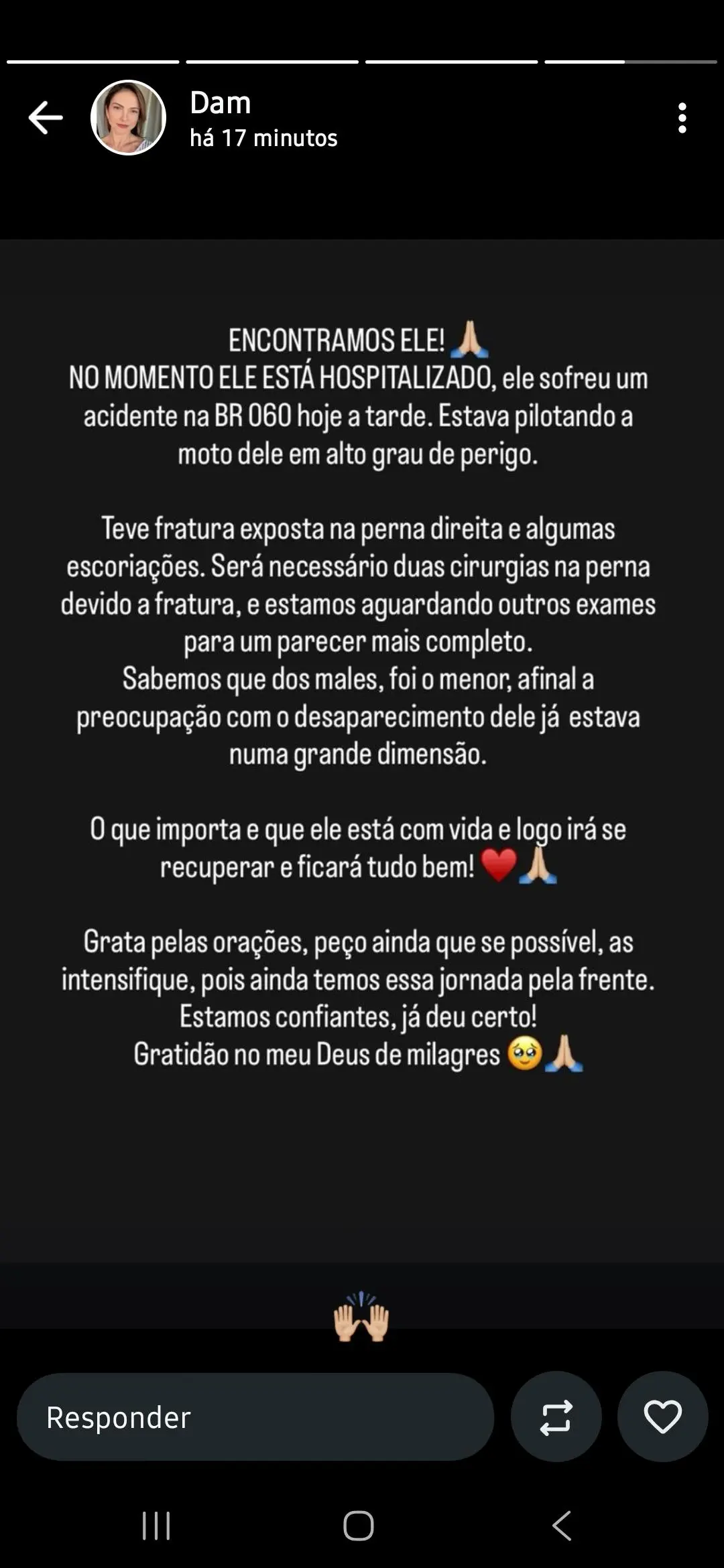The width and height of the screenshot is (724, 1568).
Task: Open Dam's profile picture
Action: point(128,118)
